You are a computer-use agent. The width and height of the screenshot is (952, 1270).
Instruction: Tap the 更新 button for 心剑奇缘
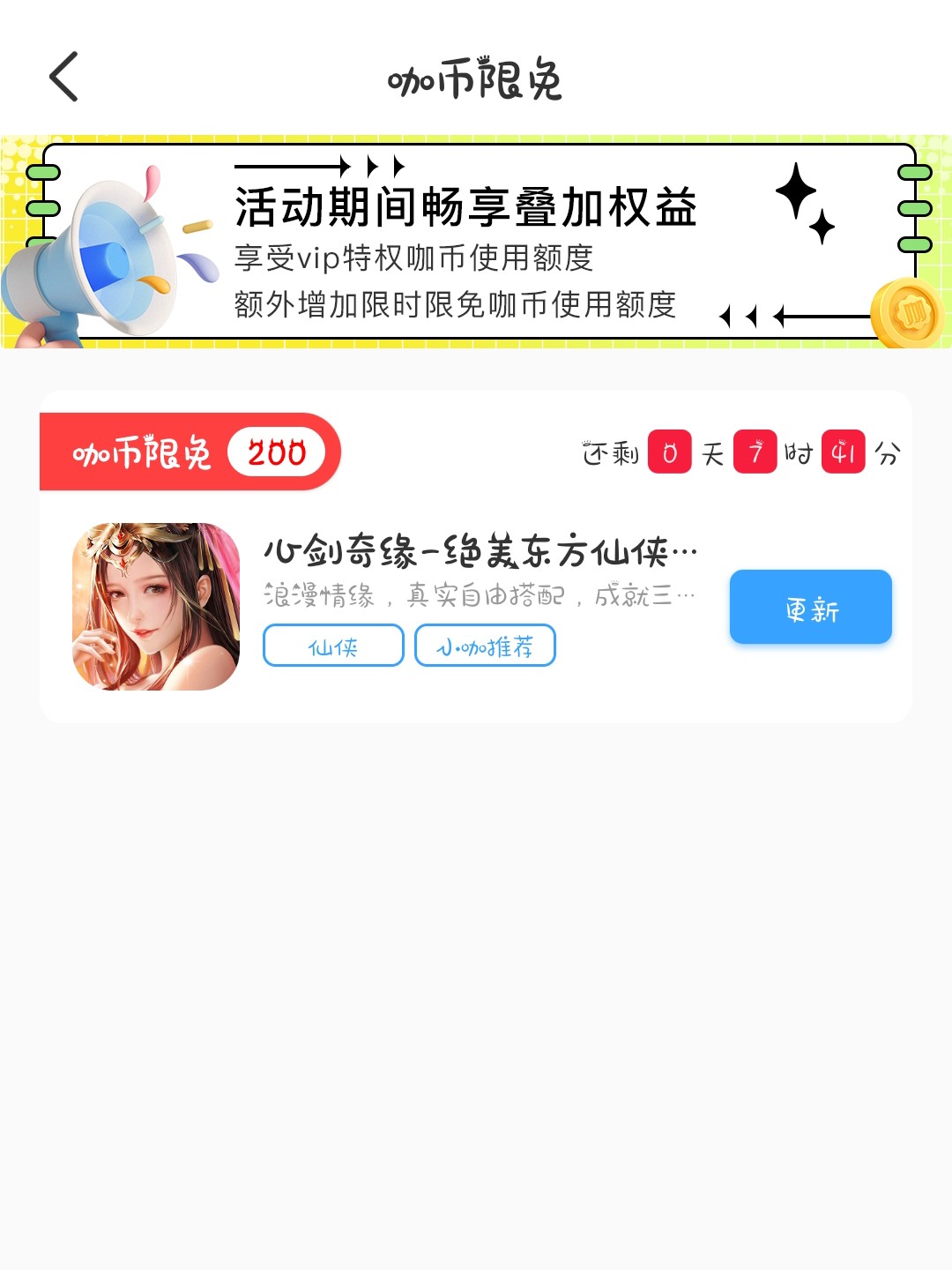(810, 608)
